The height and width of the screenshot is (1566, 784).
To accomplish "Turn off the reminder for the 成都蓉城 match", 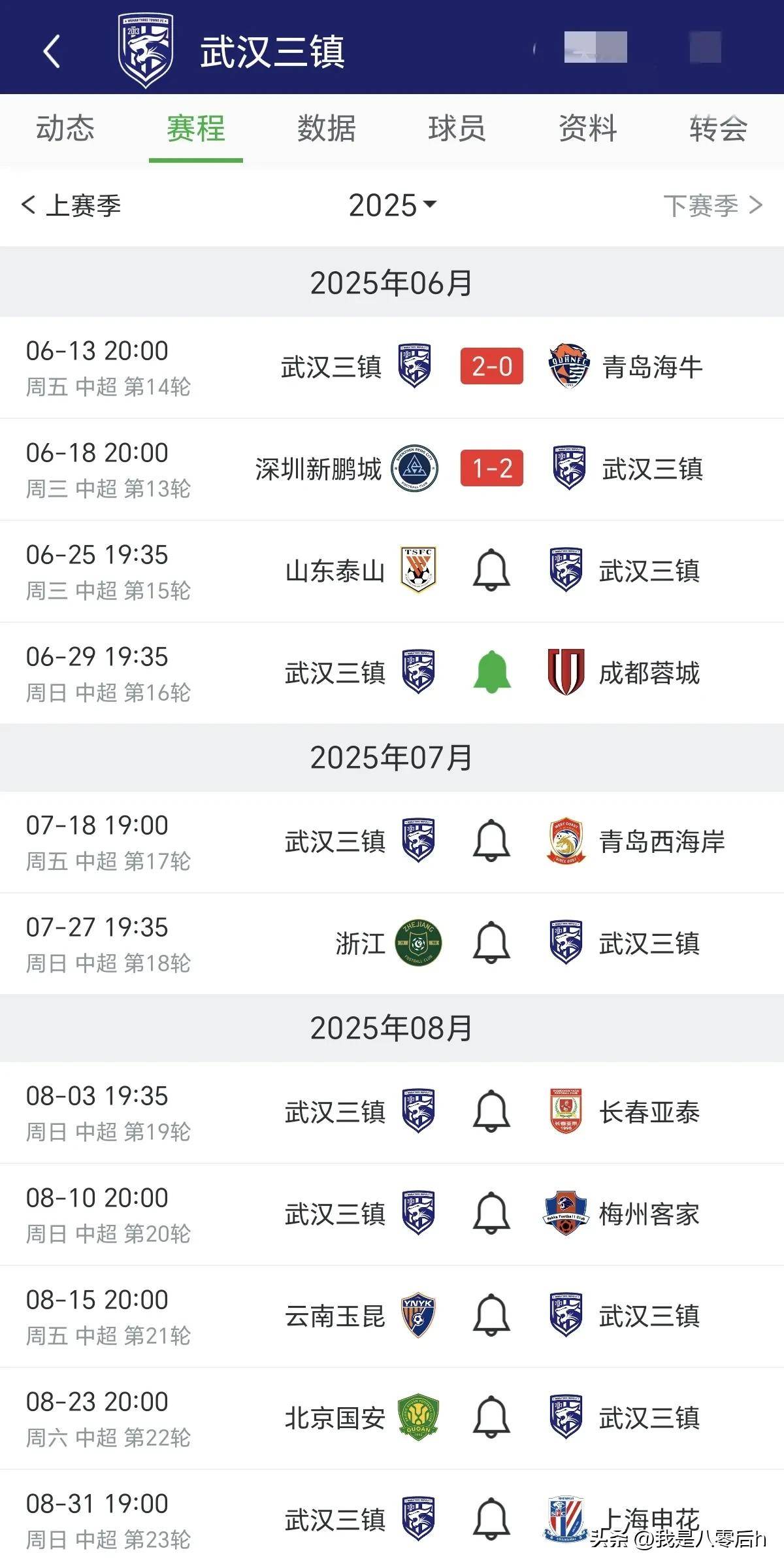I will (x=491, y=673).
